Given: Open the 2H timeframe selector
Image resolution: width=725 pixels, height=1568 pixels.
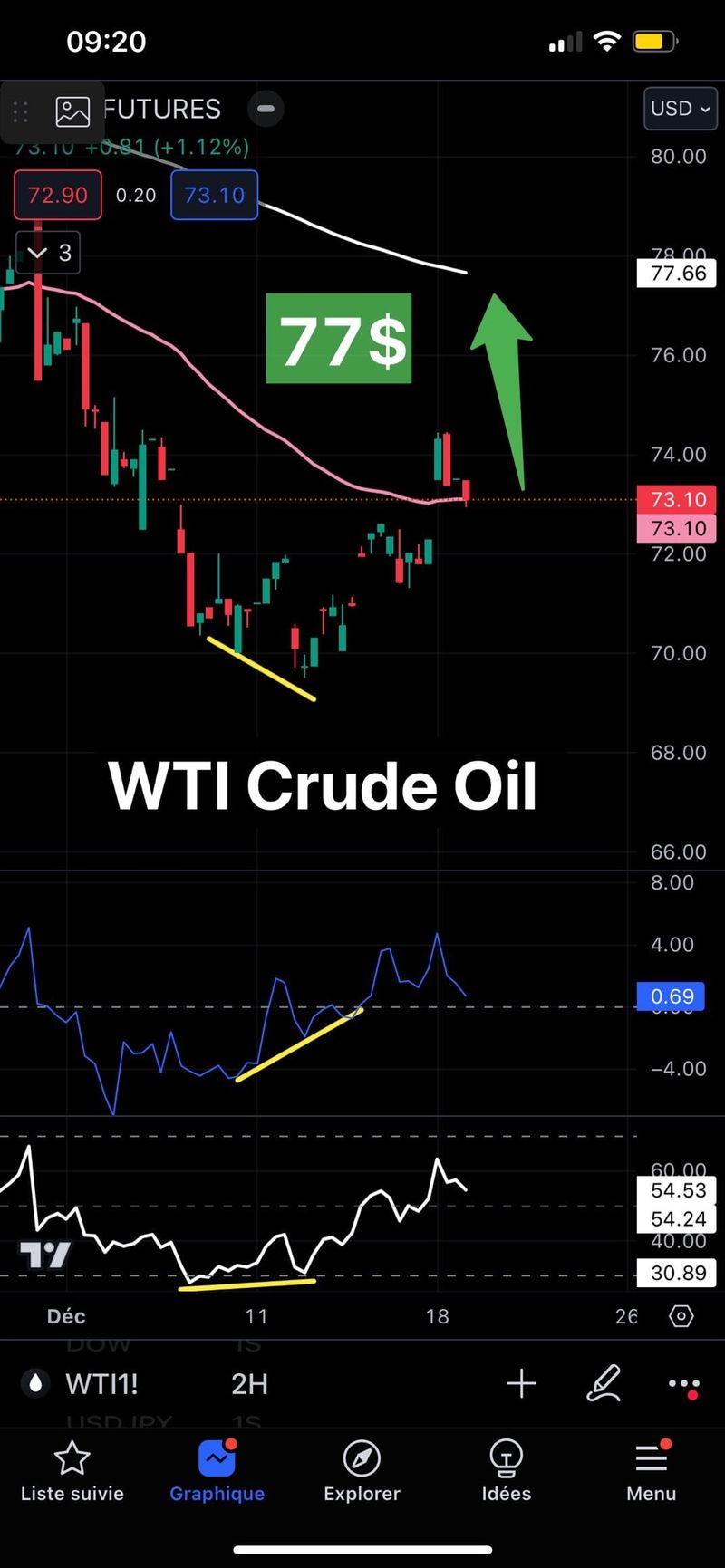Looking at the screenshot, I should pyautogui.click(x=249, y=1383).
